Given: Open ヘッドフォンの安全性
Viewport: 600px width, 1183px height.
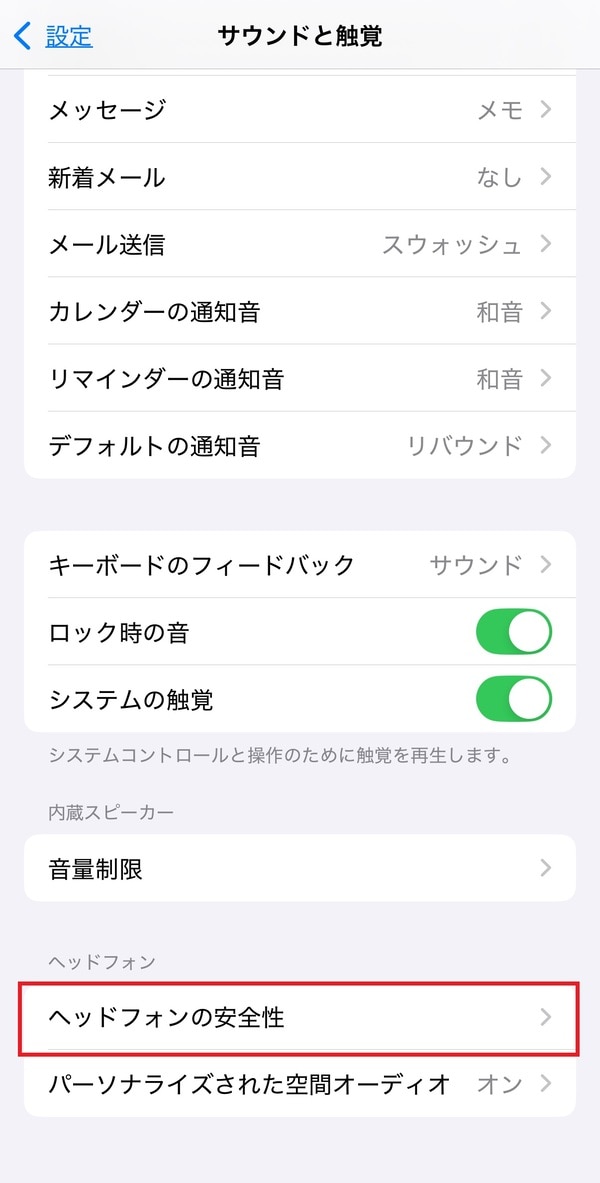Looking at the screenshot, I should click(300, 1018).
